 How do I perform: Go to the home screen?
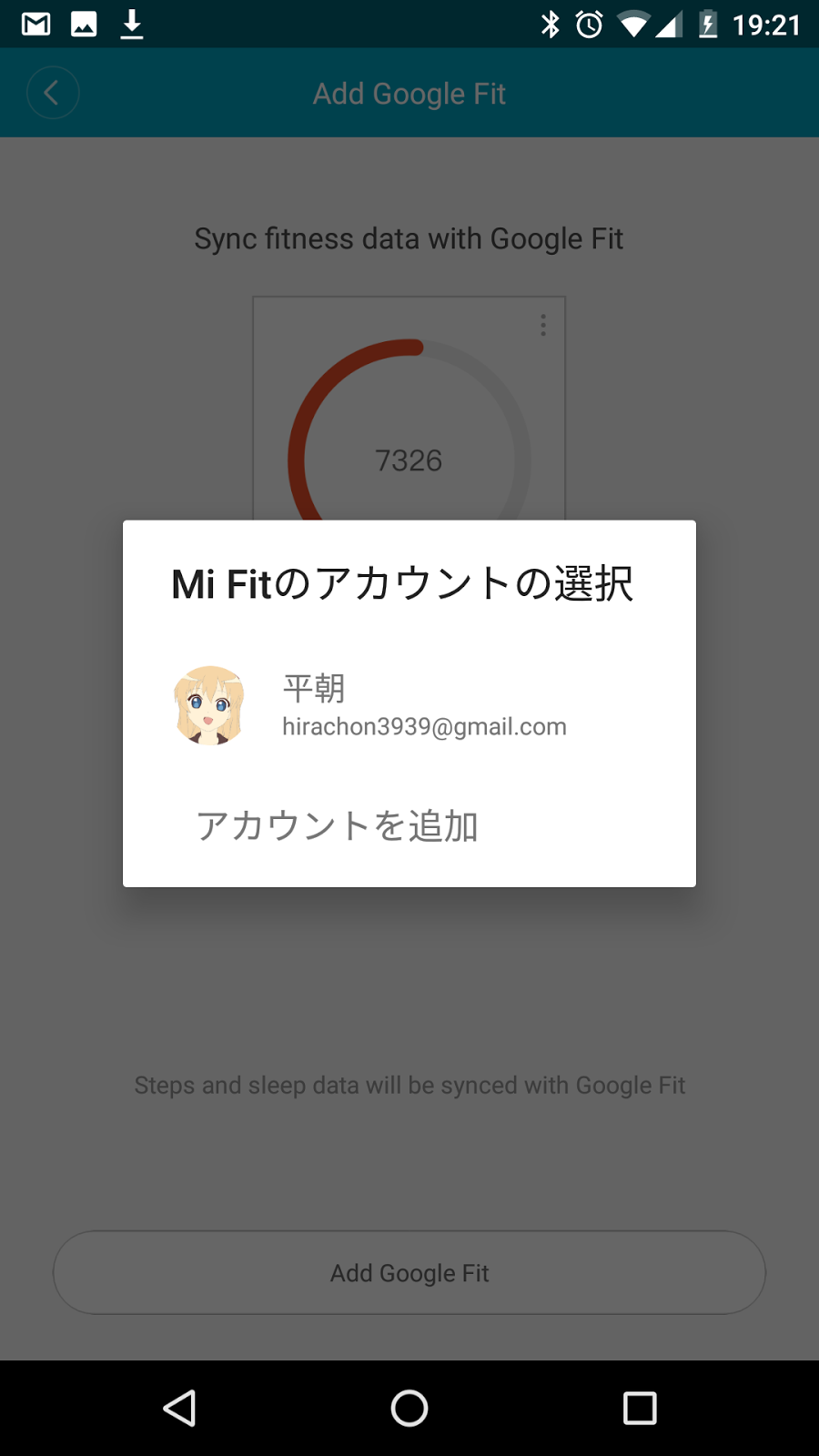tap(409, 1408)
